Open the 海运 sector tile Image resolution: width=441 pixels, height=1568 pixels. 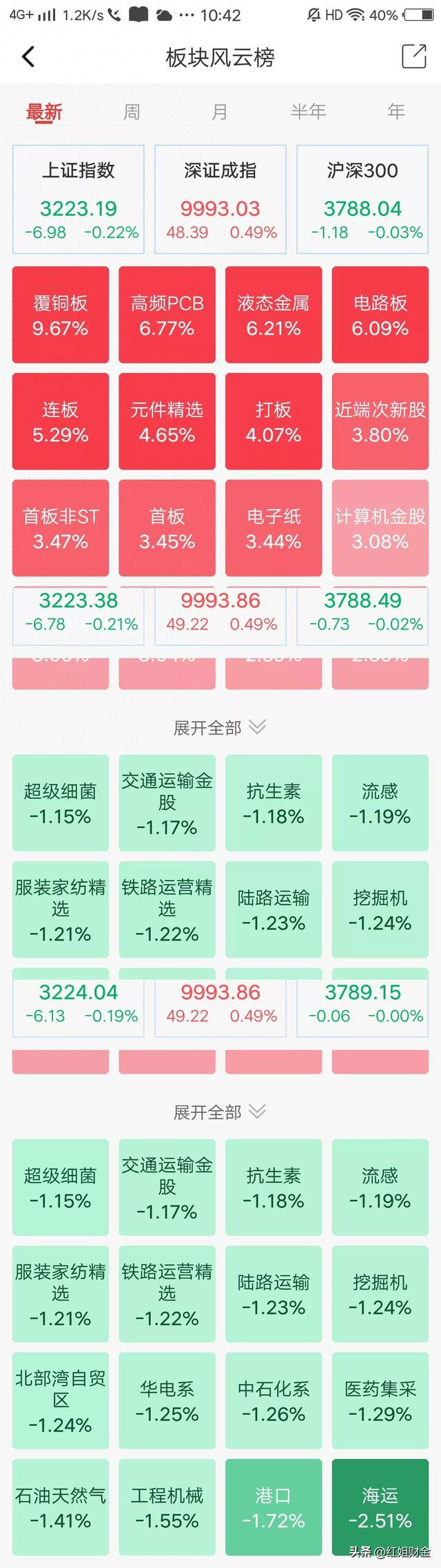pyautogui.click(x=380, y=1507)
